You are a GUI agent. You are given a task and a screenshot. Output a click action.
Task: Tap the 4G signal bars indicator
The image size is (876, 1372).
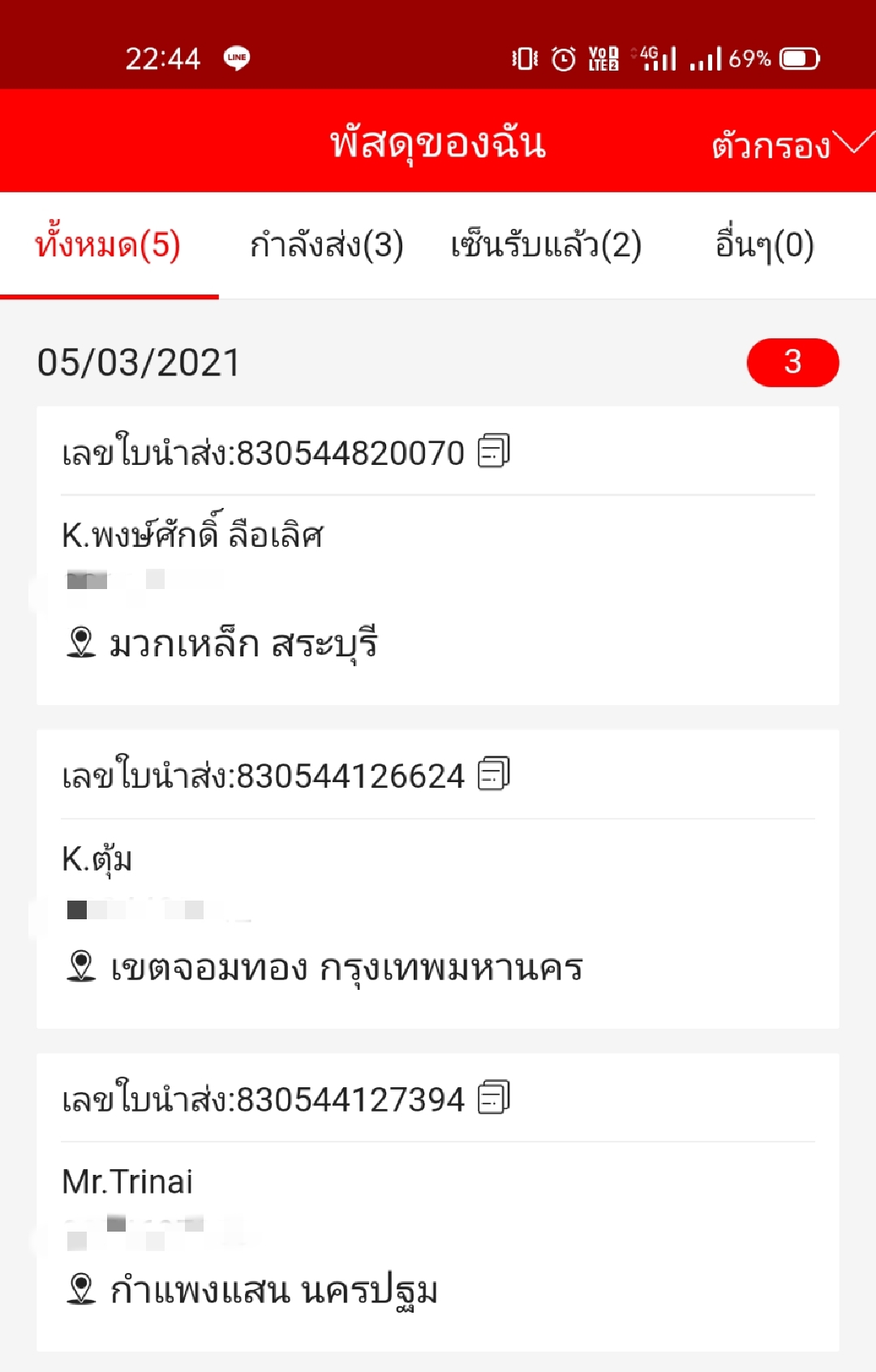point(657,58)
